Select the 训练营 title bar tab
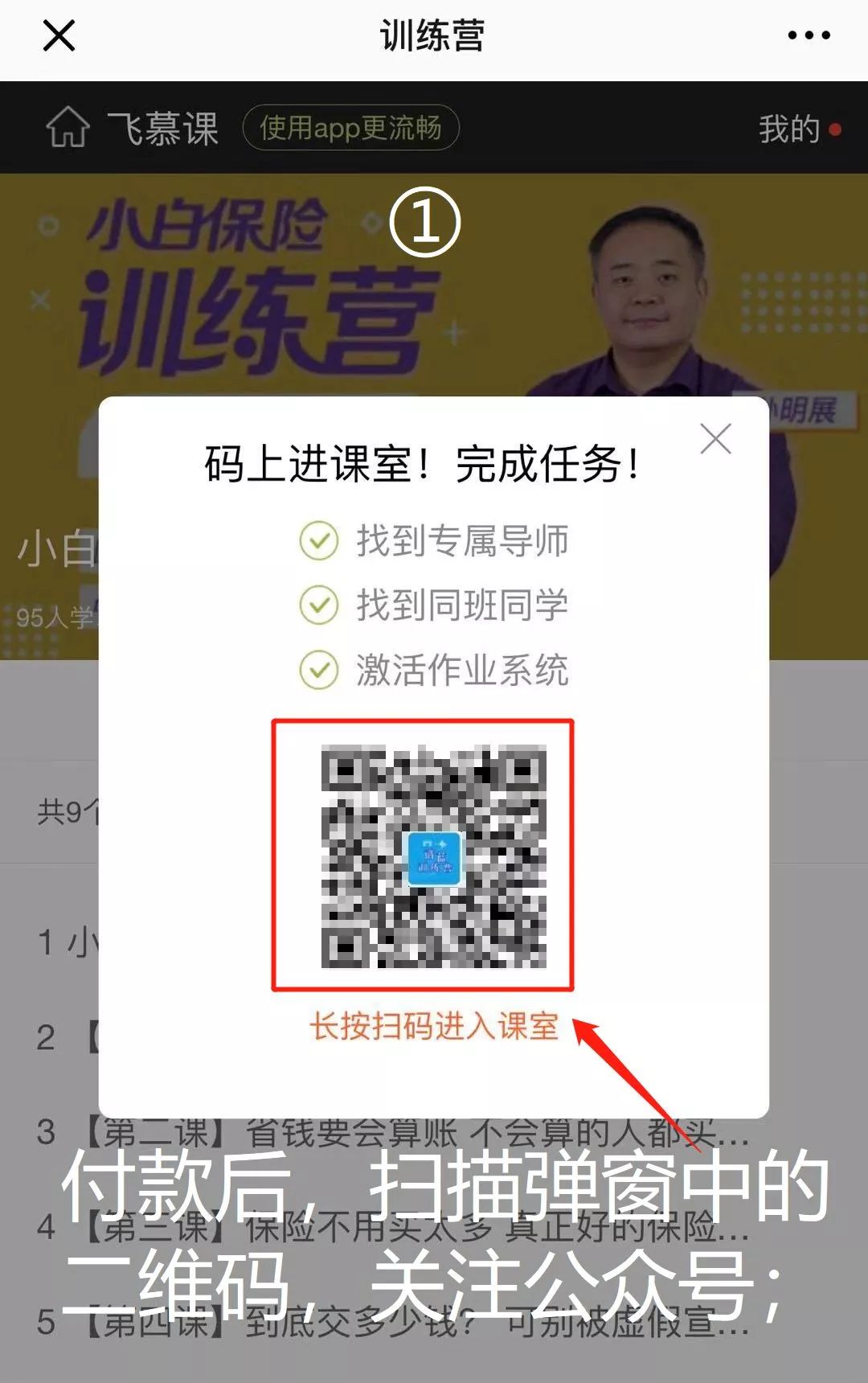 [x=434, y=35]
